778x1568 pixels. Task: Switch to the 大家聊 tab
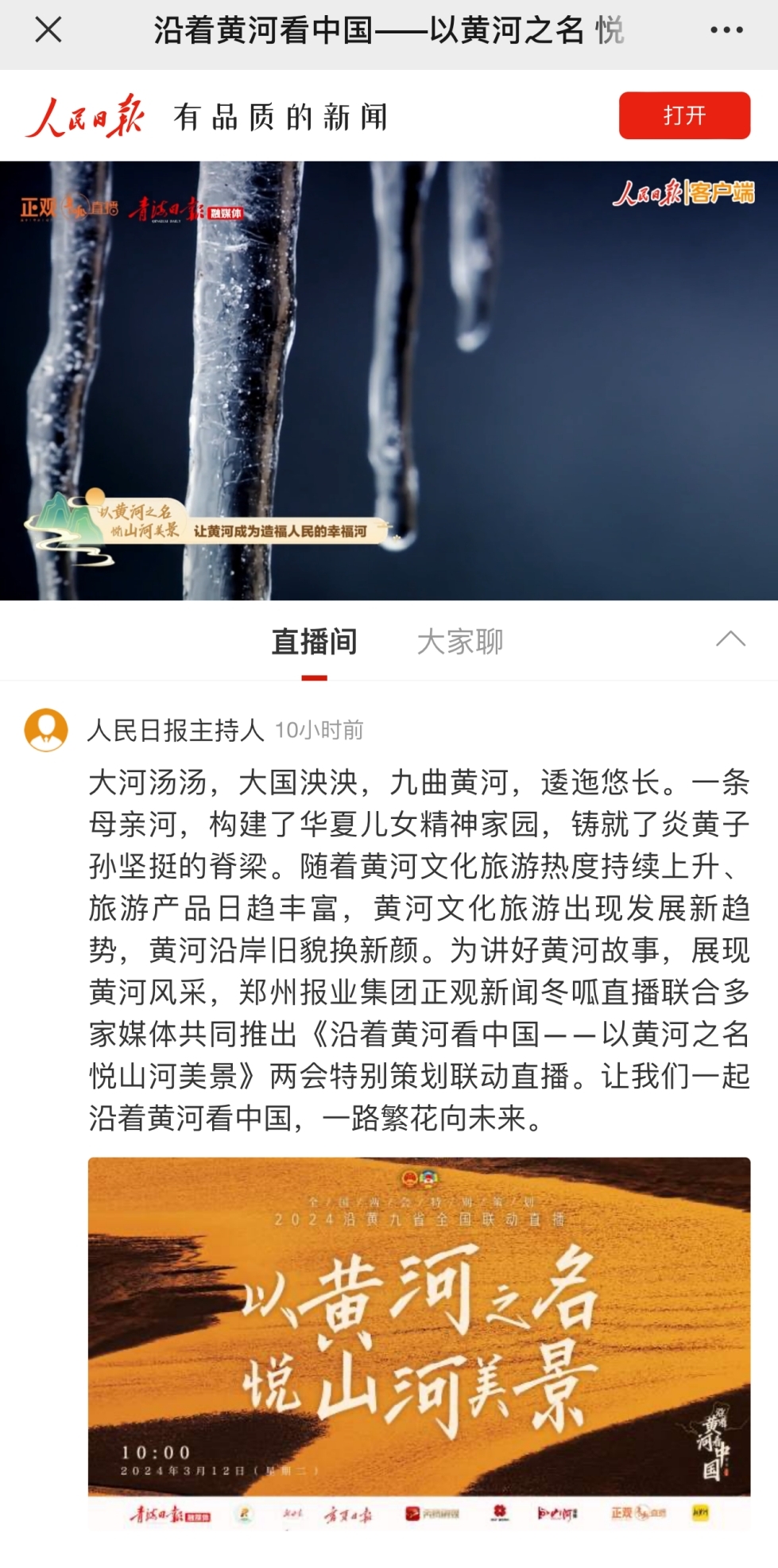pyautogui.click(x=460, y=642)
